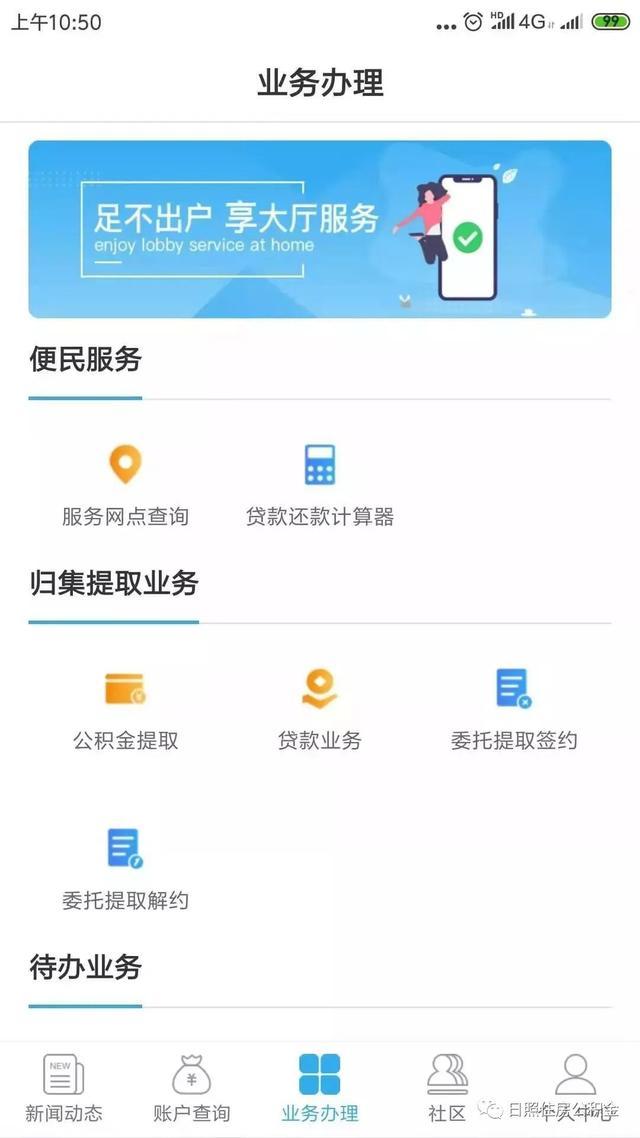Launch 贷款还款计算器
This screenshot has width=640, height=1138.
point(320,485)
